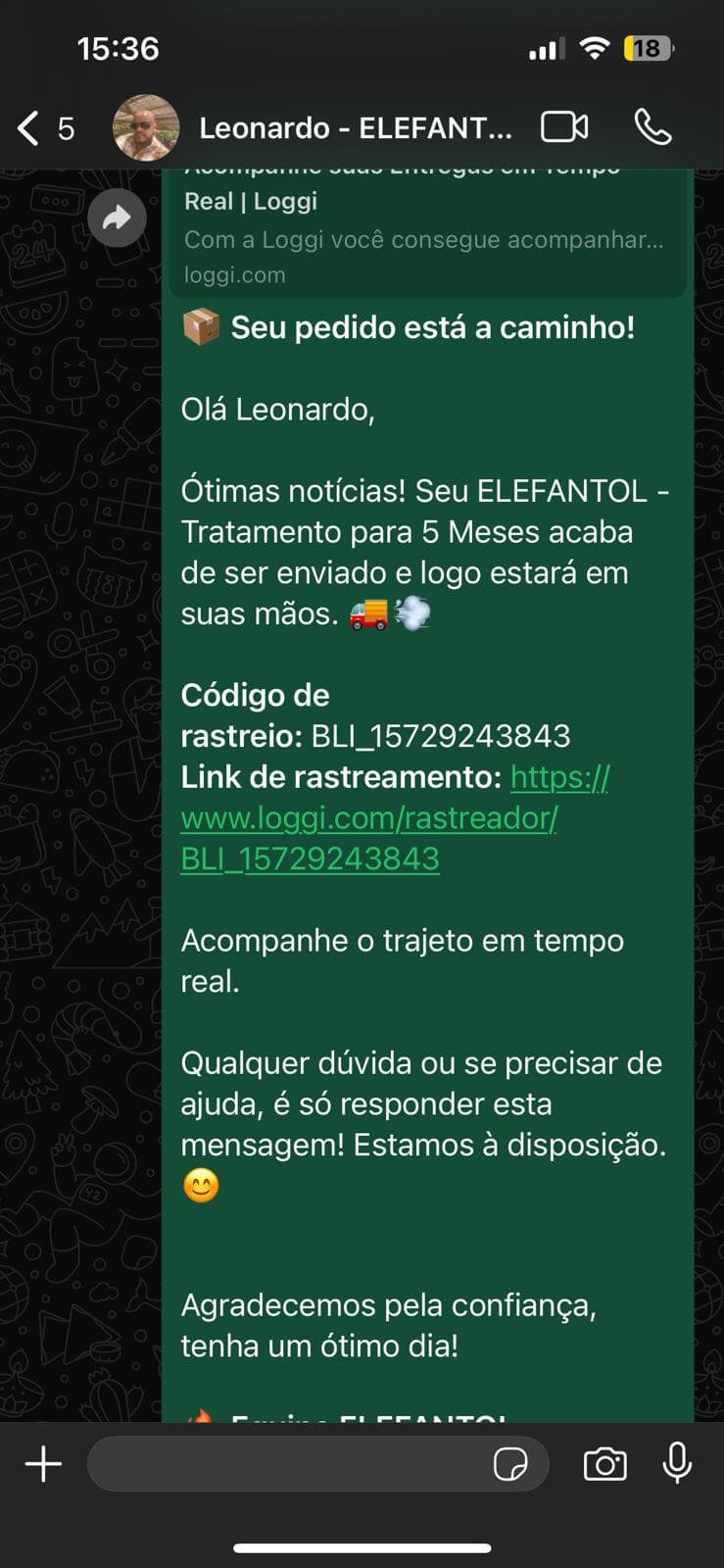Open the loggi.com/rastreador tracking link
Image resolution: width=724 pixels, height=1568 pixels.
pyautogui.click(x=368, y=818)
